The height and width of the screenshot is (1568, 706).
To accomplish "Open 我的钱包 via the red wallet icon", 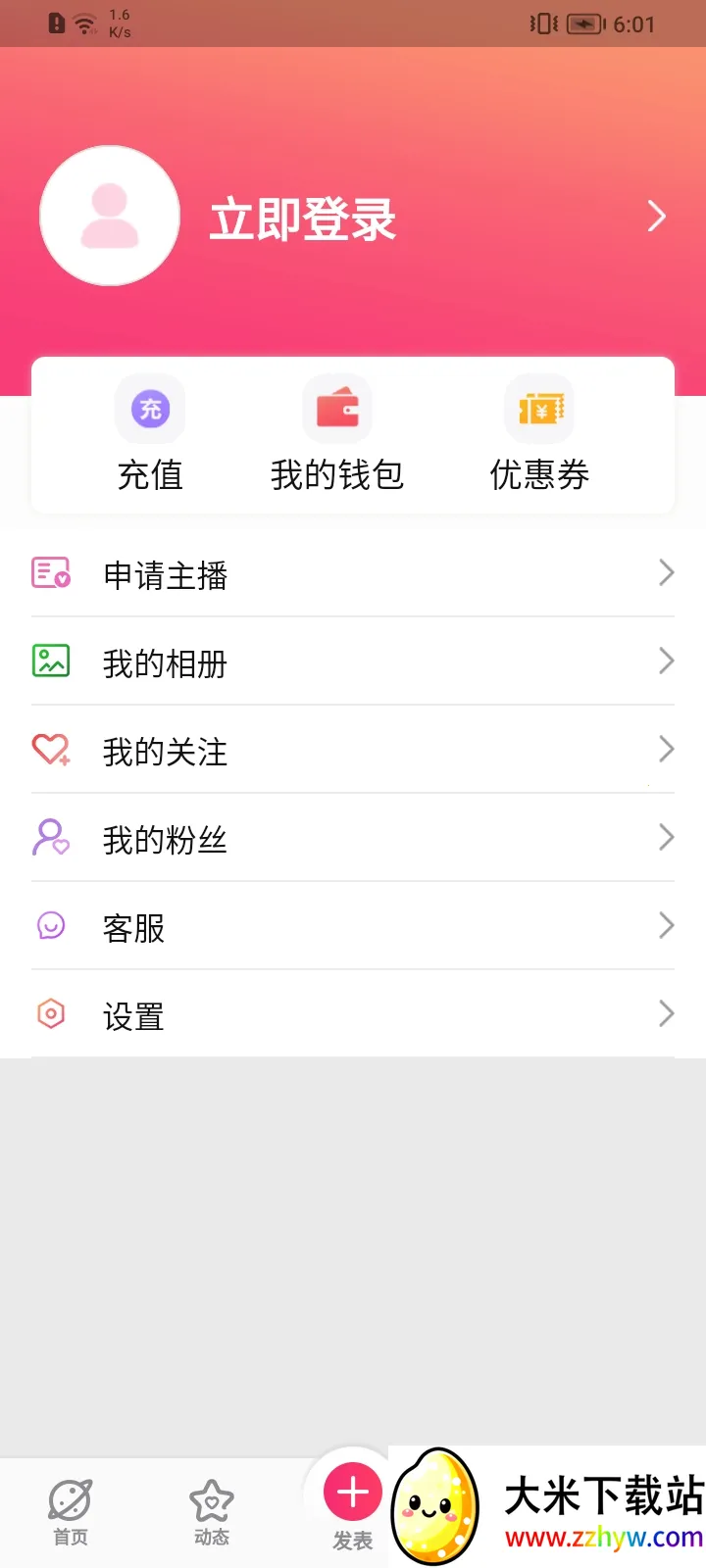I will coord(337,409).
